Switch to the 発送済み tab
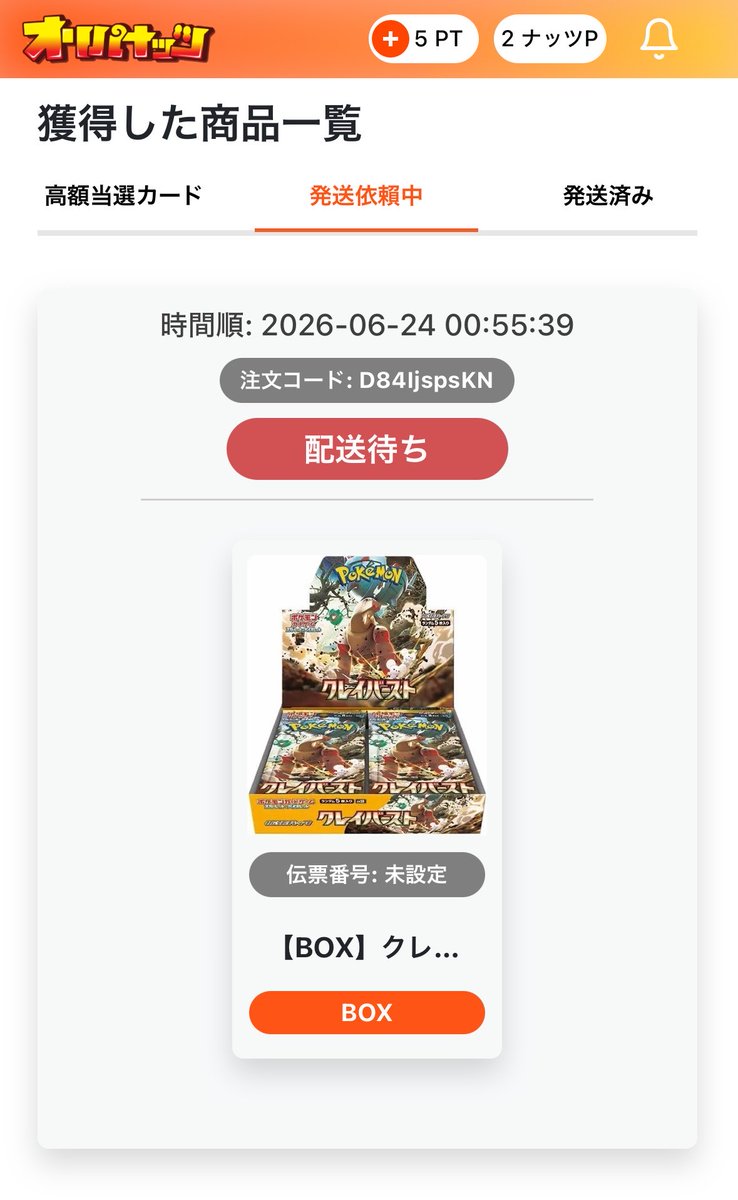Viewport: 738px width, 1200px height. click(x=608, y=195)
